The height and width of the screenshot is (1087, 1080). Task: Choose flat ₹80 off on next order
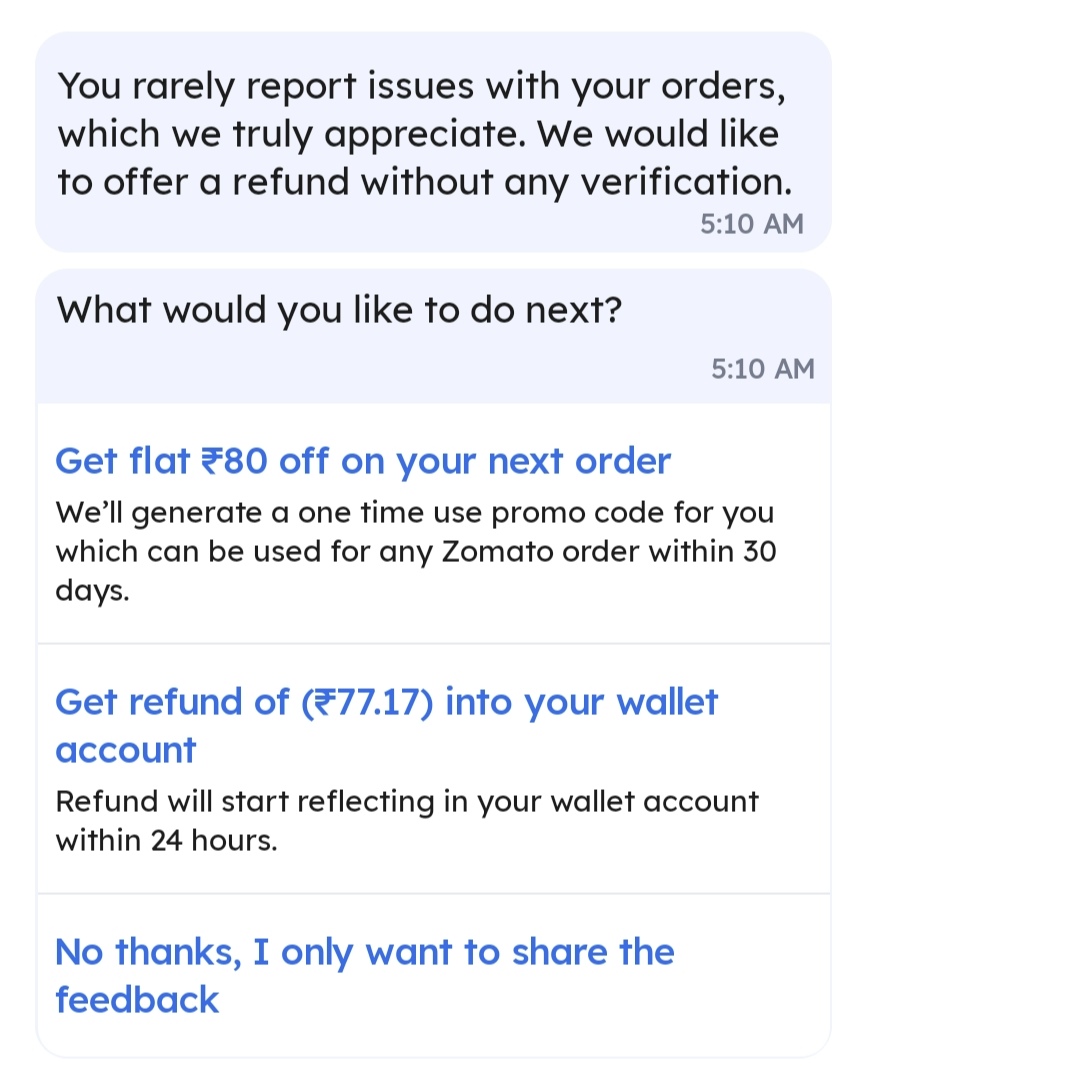pyautogui.click(x=363, y=462)
